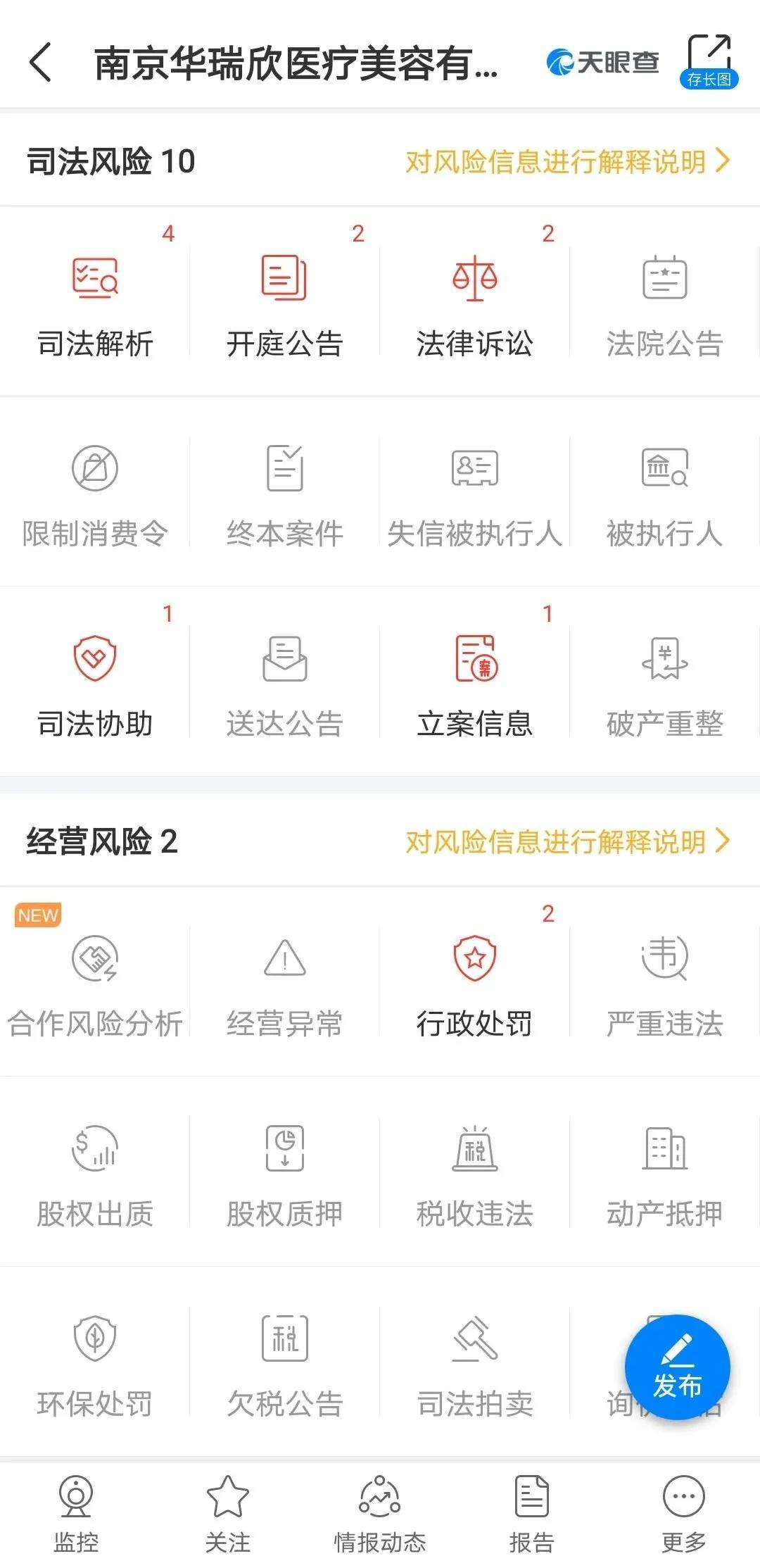Open risk explanation link under 司法风险
This screenshot has width=760, height=1568.
point(567,162)
